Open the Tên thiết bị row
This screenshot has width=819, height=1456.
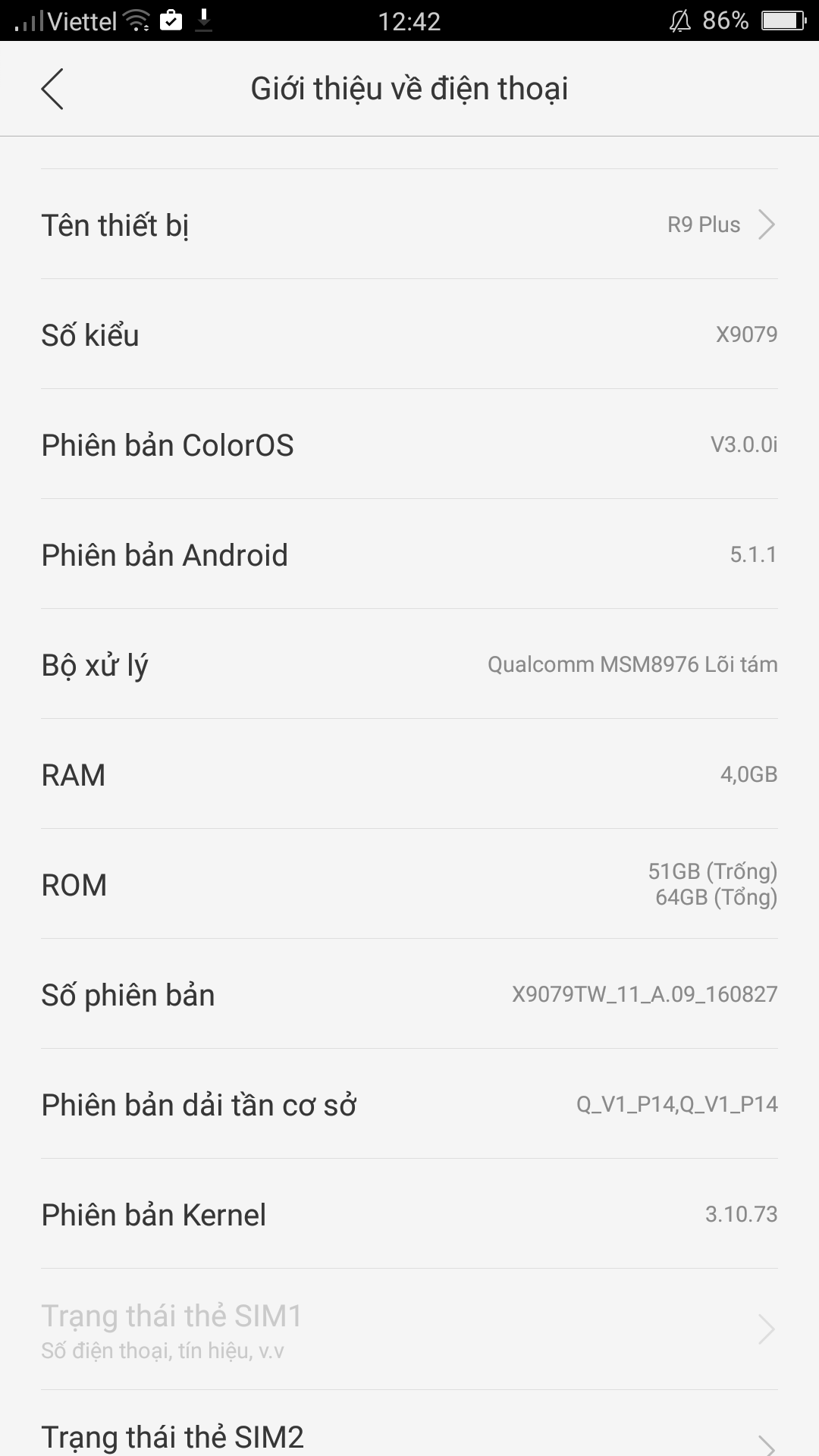click(x=409, y=224)
